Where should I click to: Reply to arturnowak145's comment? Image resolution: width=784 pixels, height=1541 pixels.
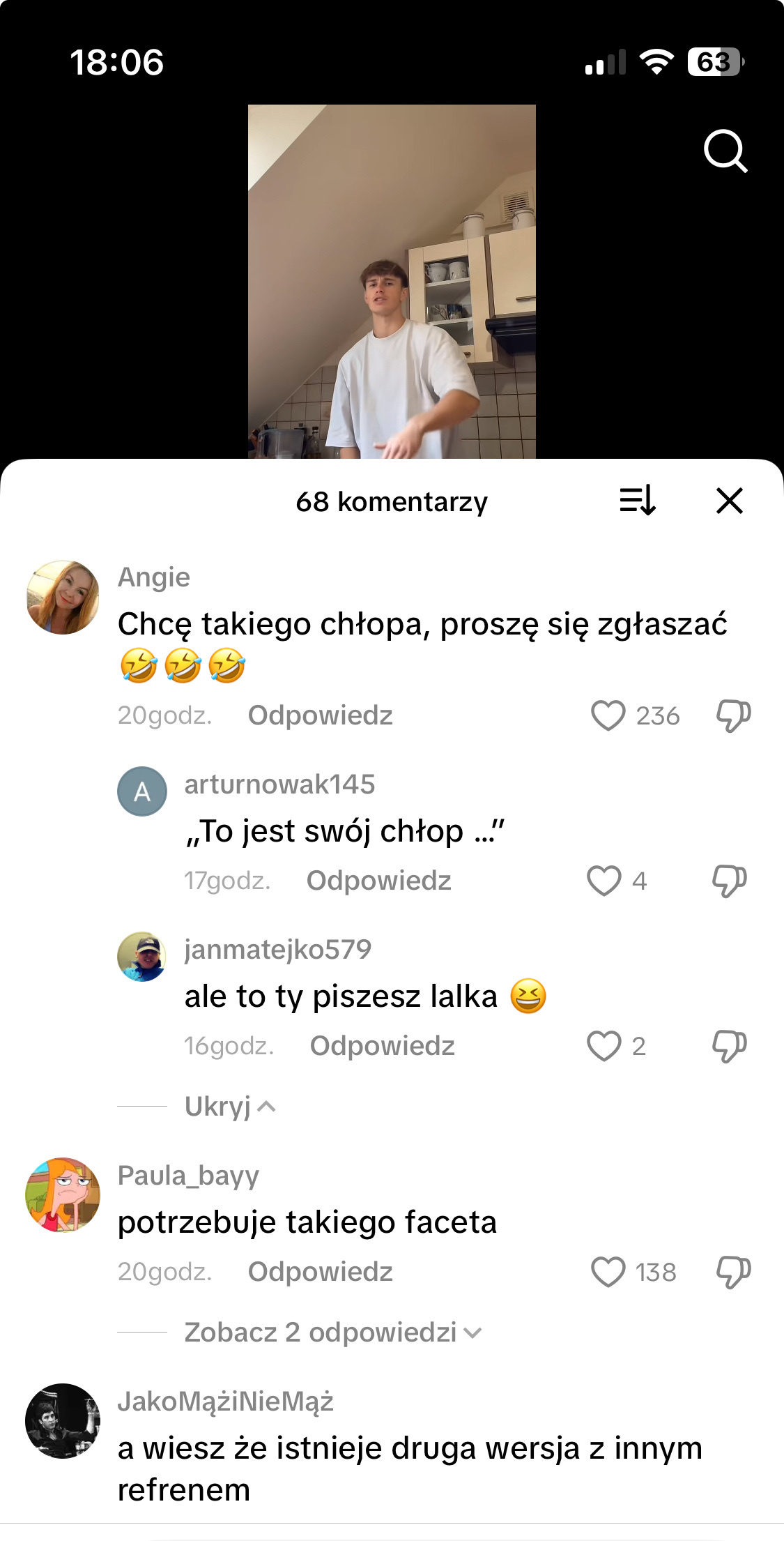[378, 881]
